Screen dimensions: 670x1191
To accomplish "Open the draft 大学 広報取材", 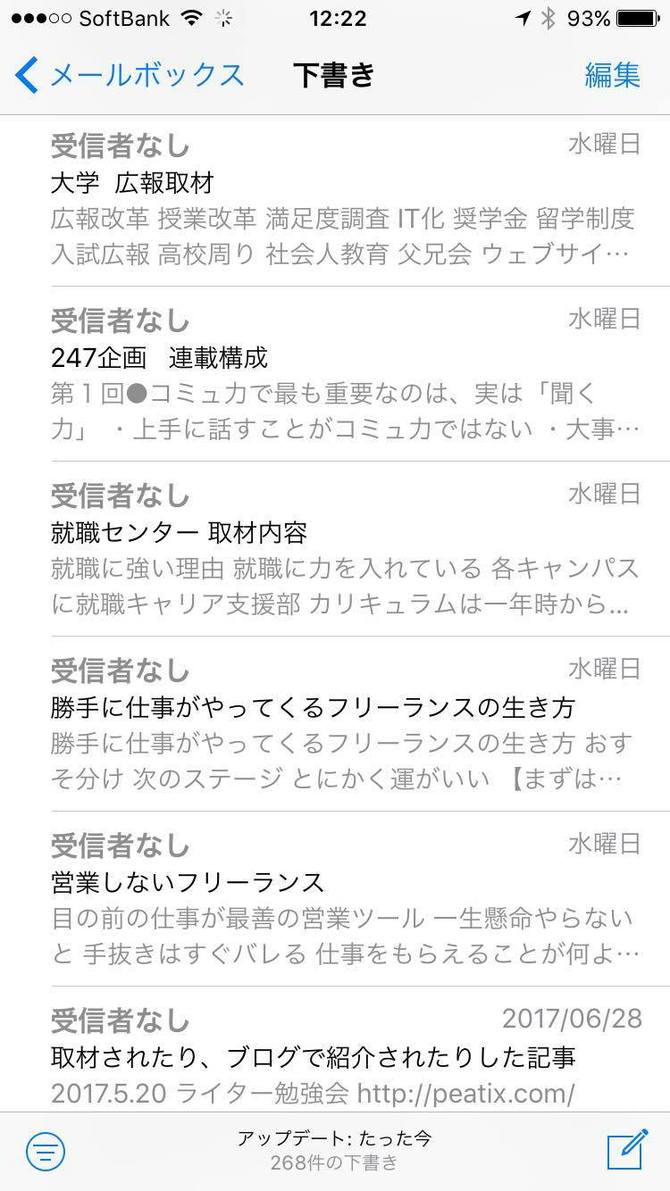I will point(335,201).
